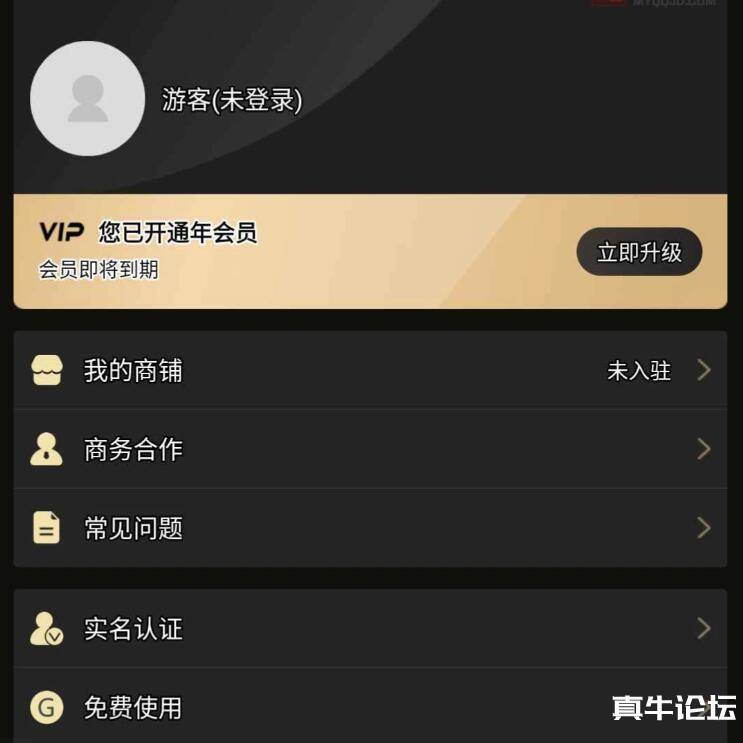The width and height of the screenshot is (743, 743).
Task: Open 实名认证 real-name verification
Action: (x=369, y=628)
